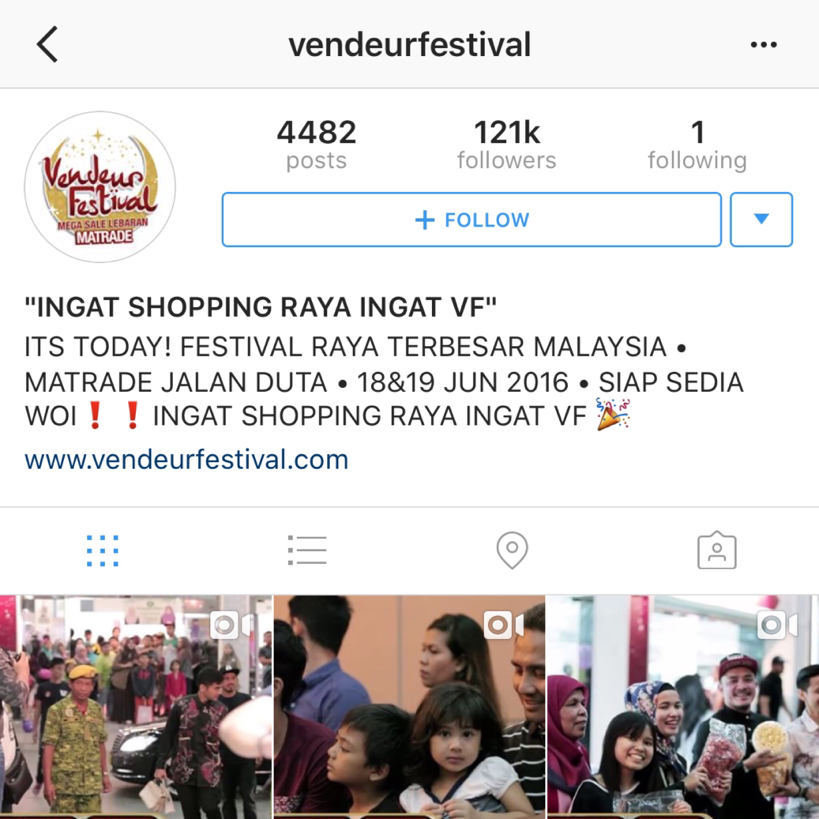Expand suggested accounts dropdown arrow
Screen dimensions: 819x819
[x=761, y=220]
